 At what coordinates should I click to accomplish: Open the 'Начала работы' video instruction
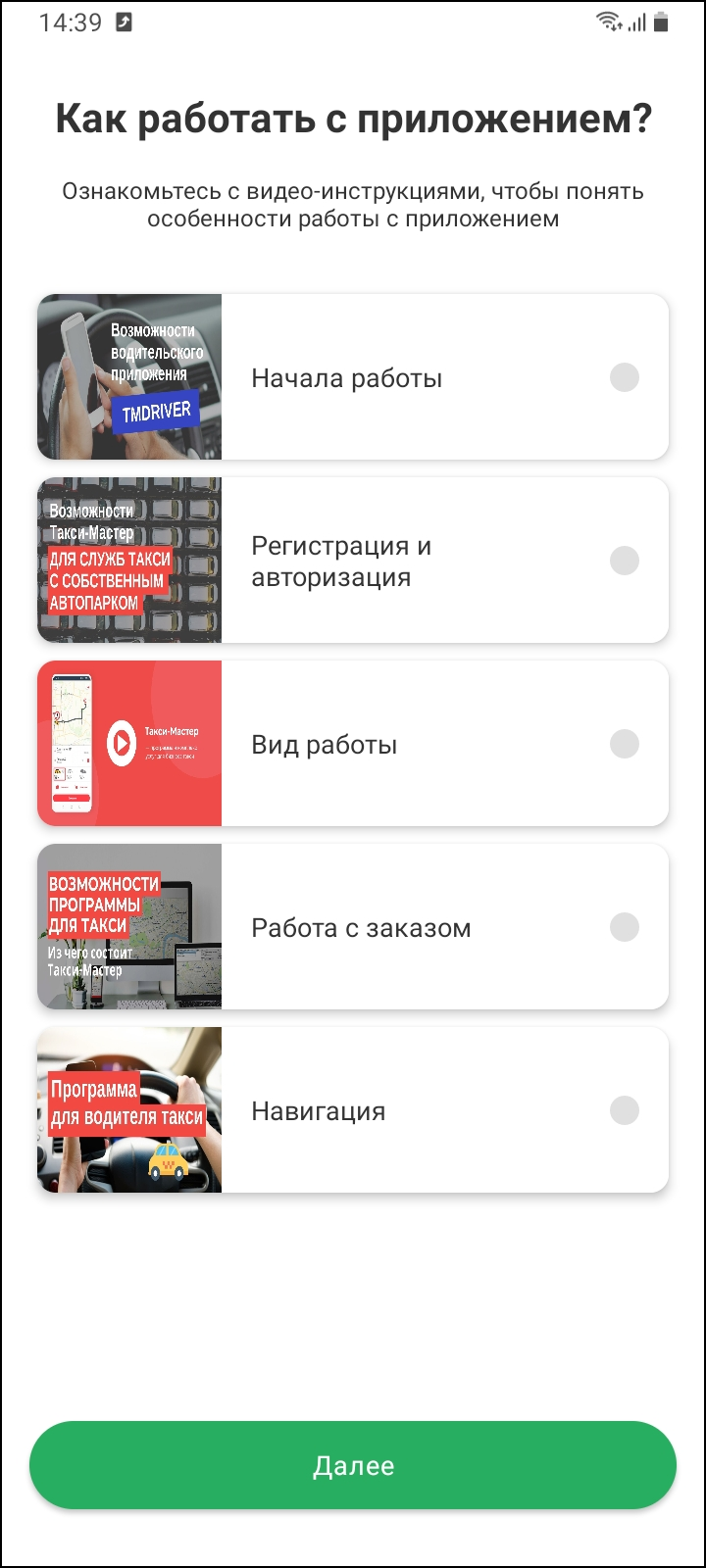tap(353, 377)
